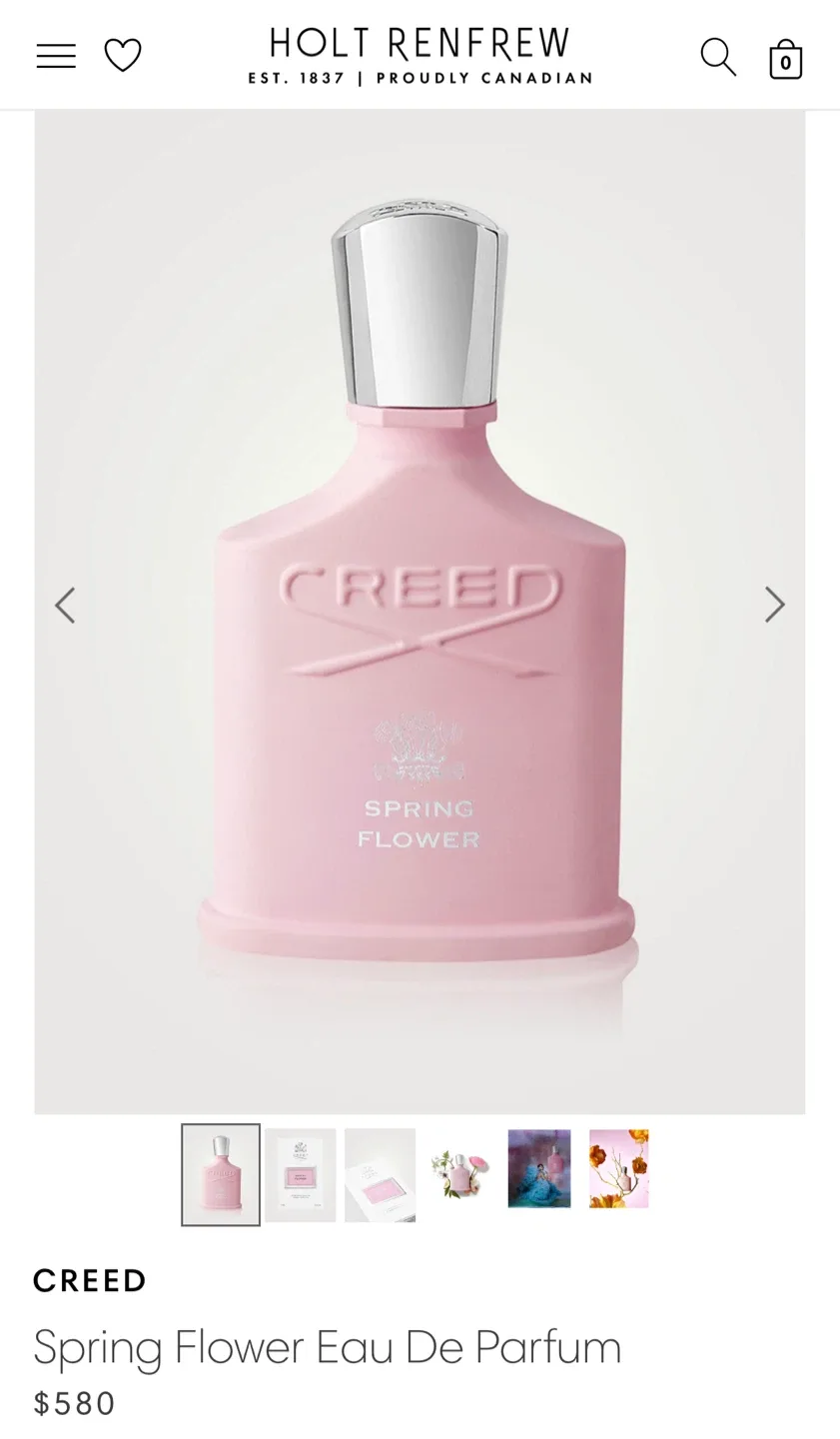
Task: Open the wishlist heart icon
Action: pyautogui.click(x=122, y=55)
